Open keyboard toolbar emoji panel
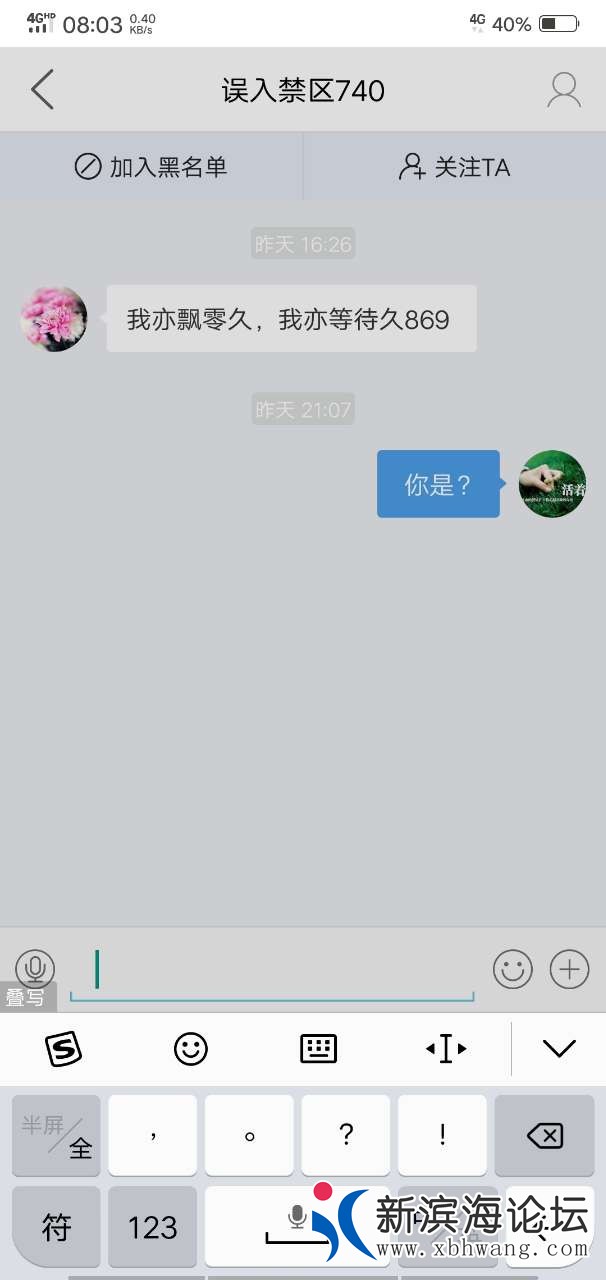The width and height of the screenshot is (606, 1280). tap(191, 1048)
